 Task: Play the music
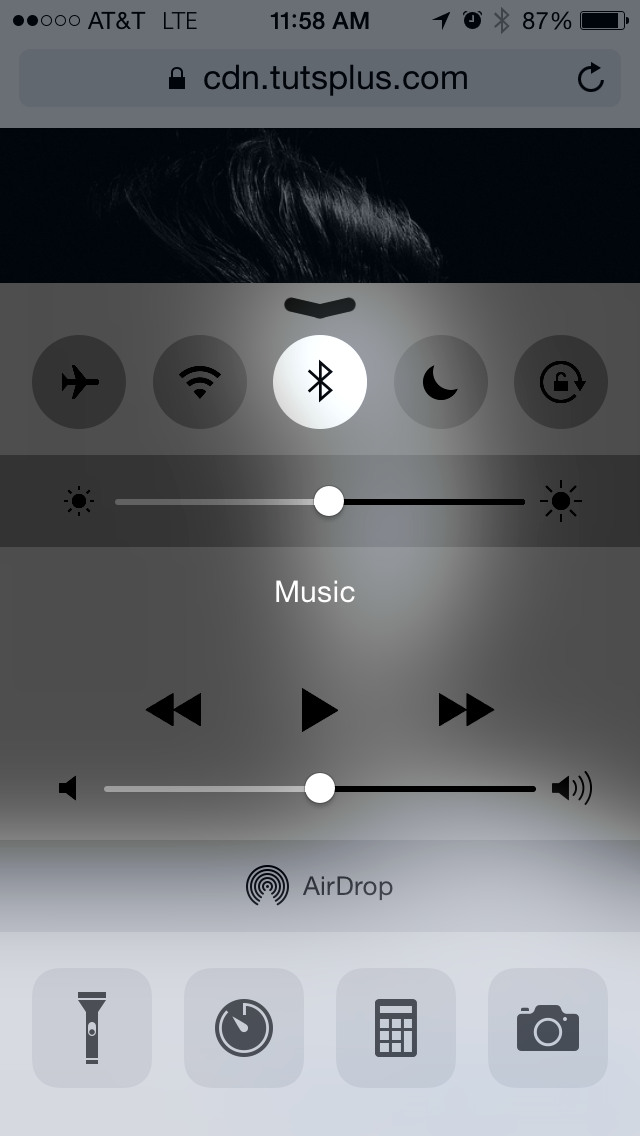(319, 710)
